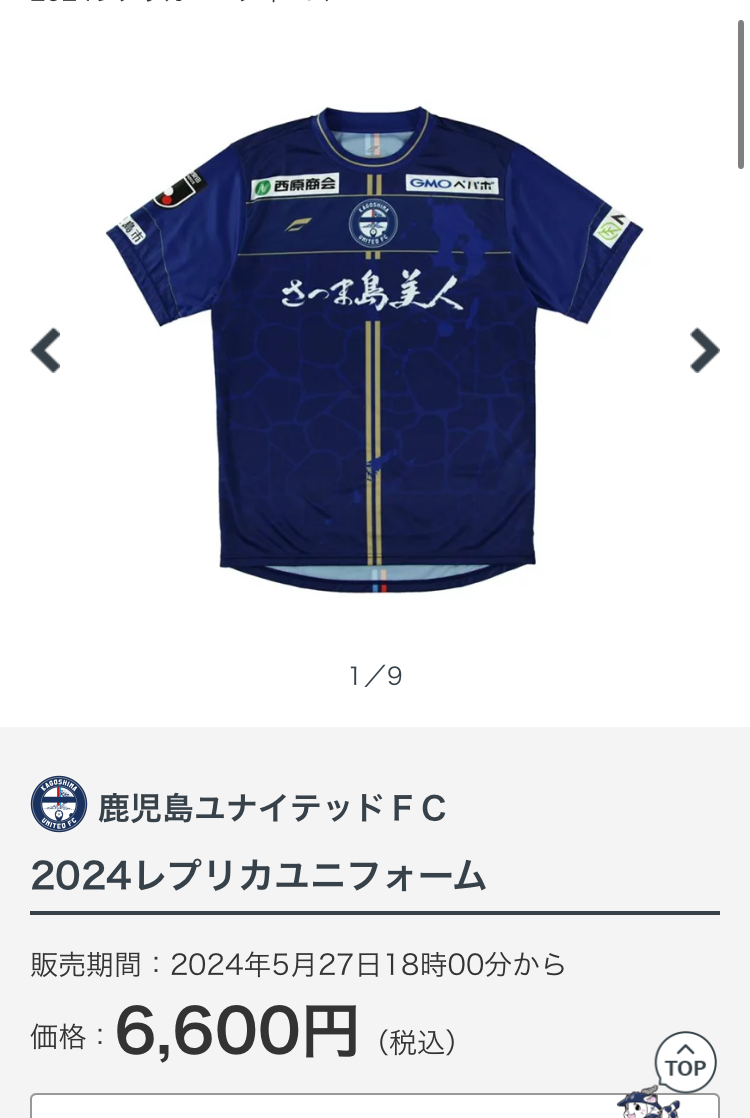Screen dimensions: 750x1118
Task: Open the 鹿児島ユナイテッドFC club link
Action: (271, 806)
